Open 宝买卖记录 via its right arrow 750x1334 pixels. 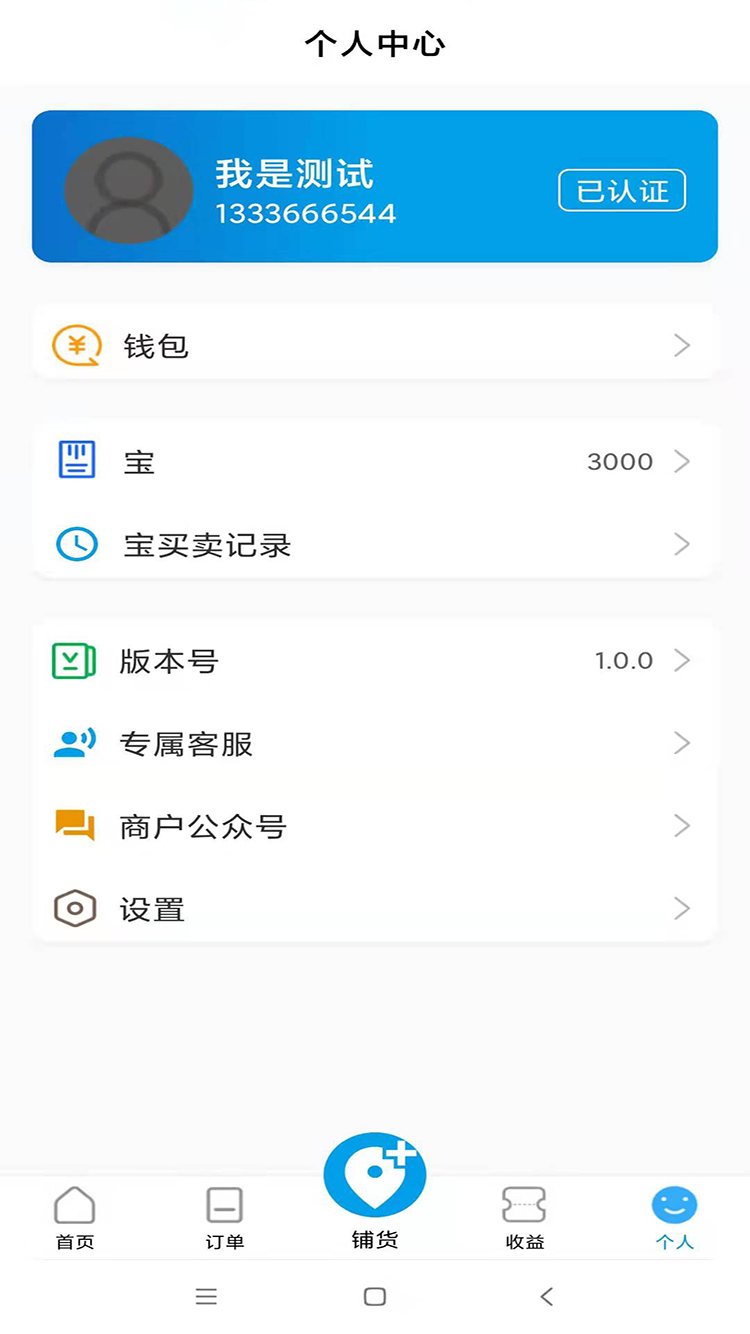[x=682, y=544]
